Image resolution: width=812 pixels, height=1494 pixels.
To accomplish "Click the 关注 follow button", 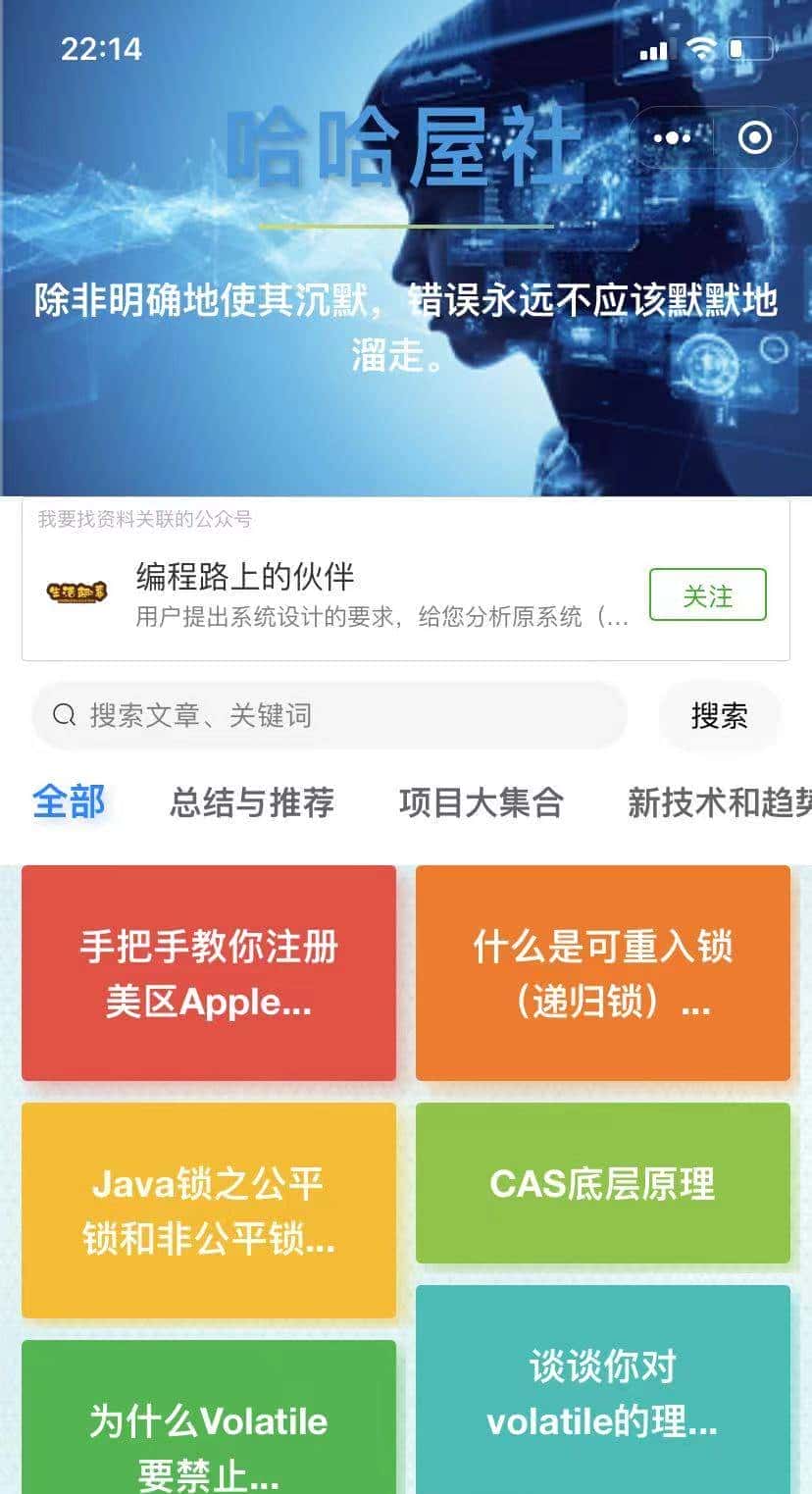I will 708,595.
